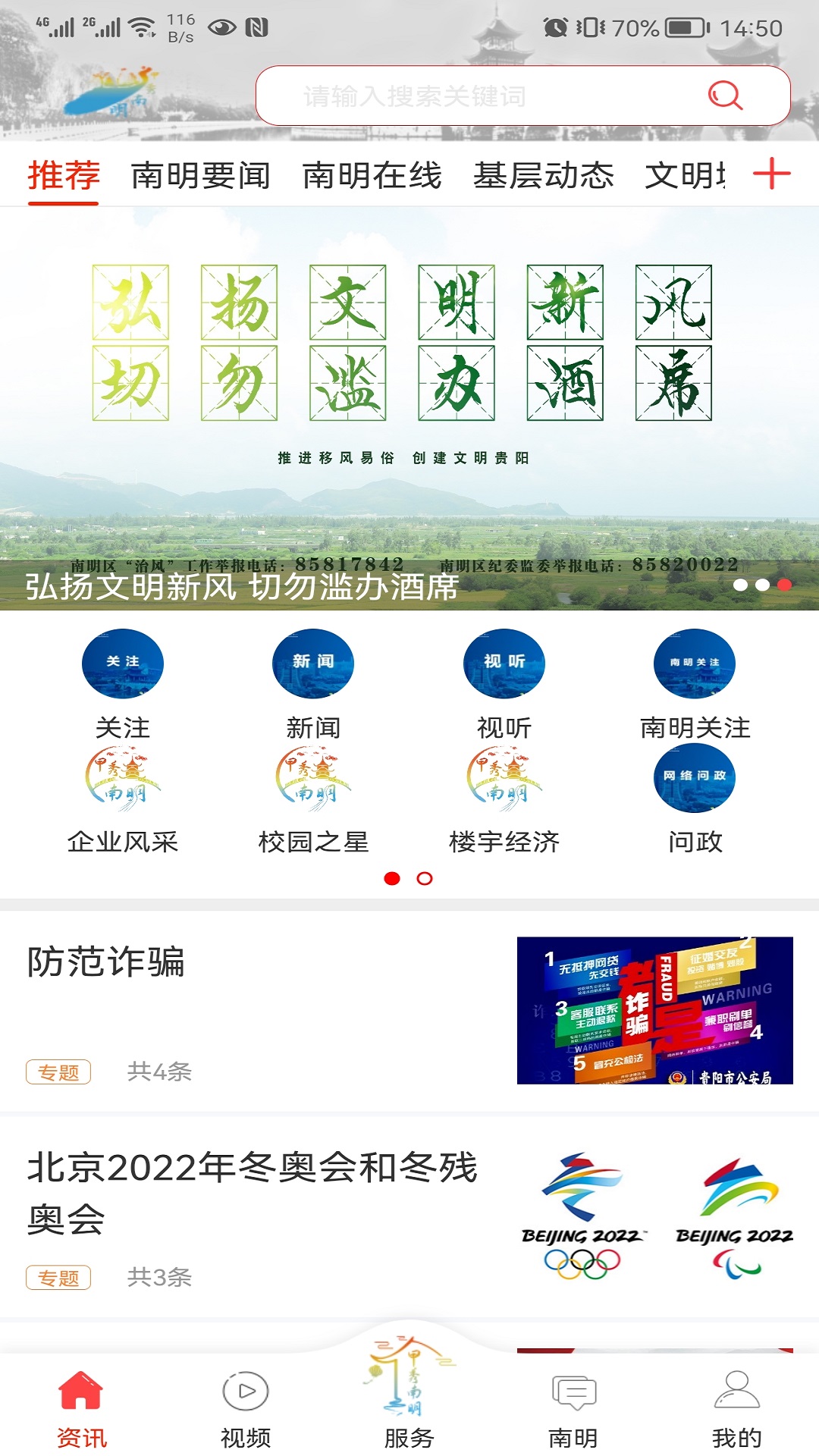Select the 视听 (Audio-Visual) icon
The height and width of the screenshot is (1456, 819).
pyautogui.click(x=504, y=663)
